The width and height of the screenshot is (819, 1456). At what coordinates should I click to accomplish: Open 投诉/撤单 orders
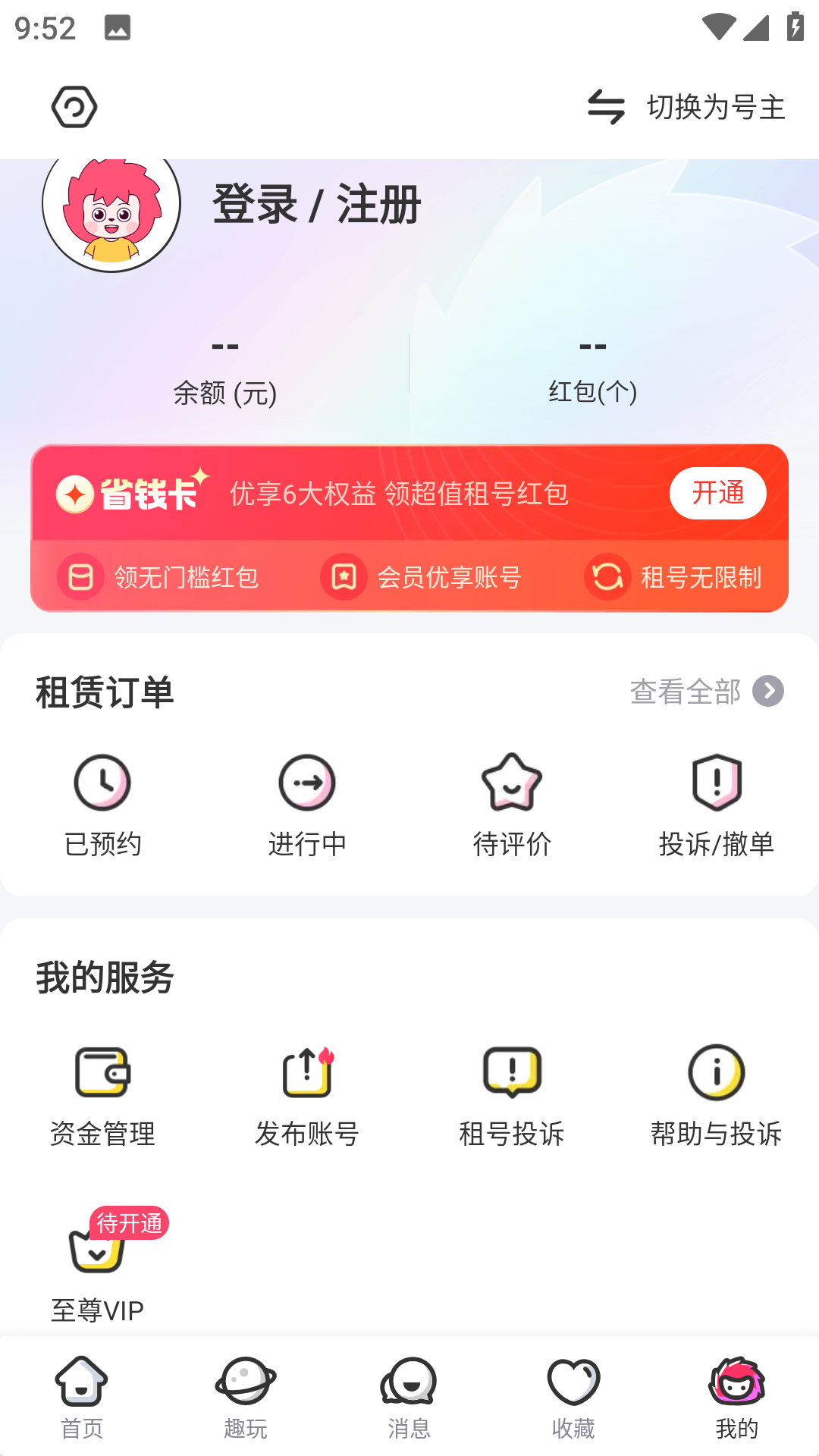point(717,805)
